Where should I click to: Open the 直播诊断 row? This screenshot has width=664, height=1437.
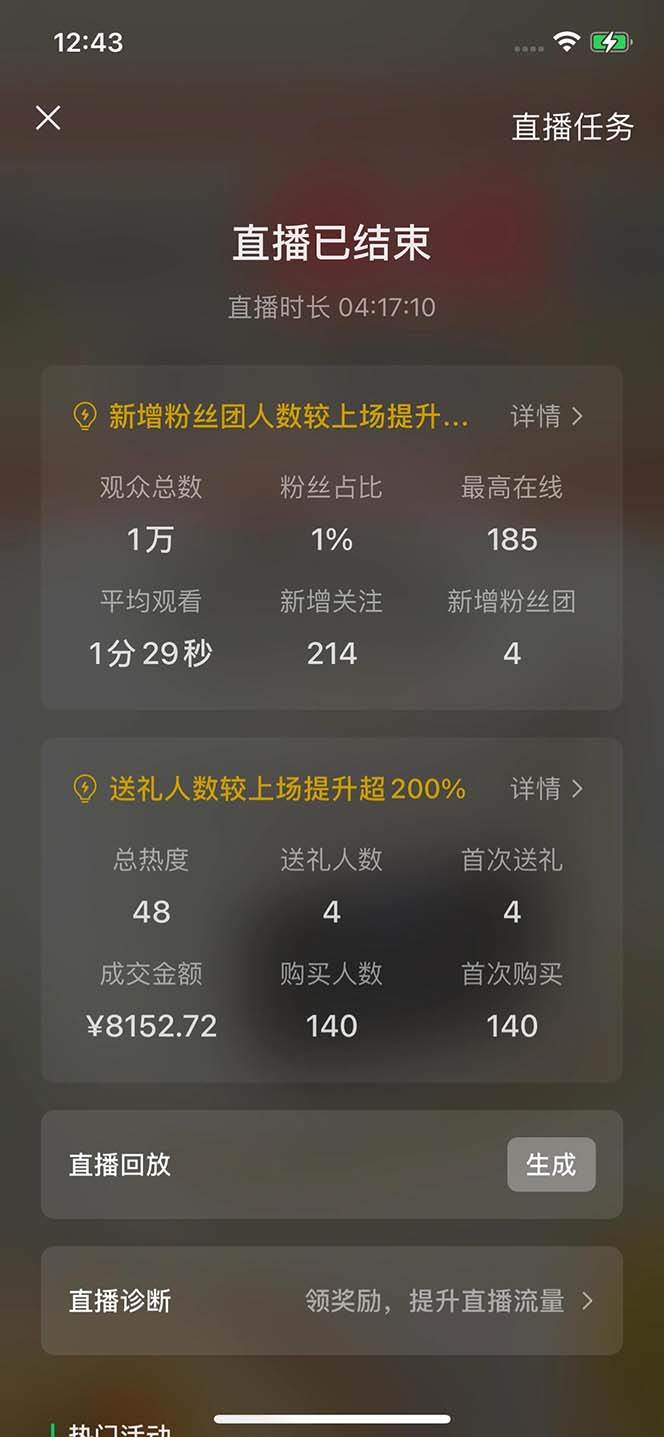[332, 1300]
